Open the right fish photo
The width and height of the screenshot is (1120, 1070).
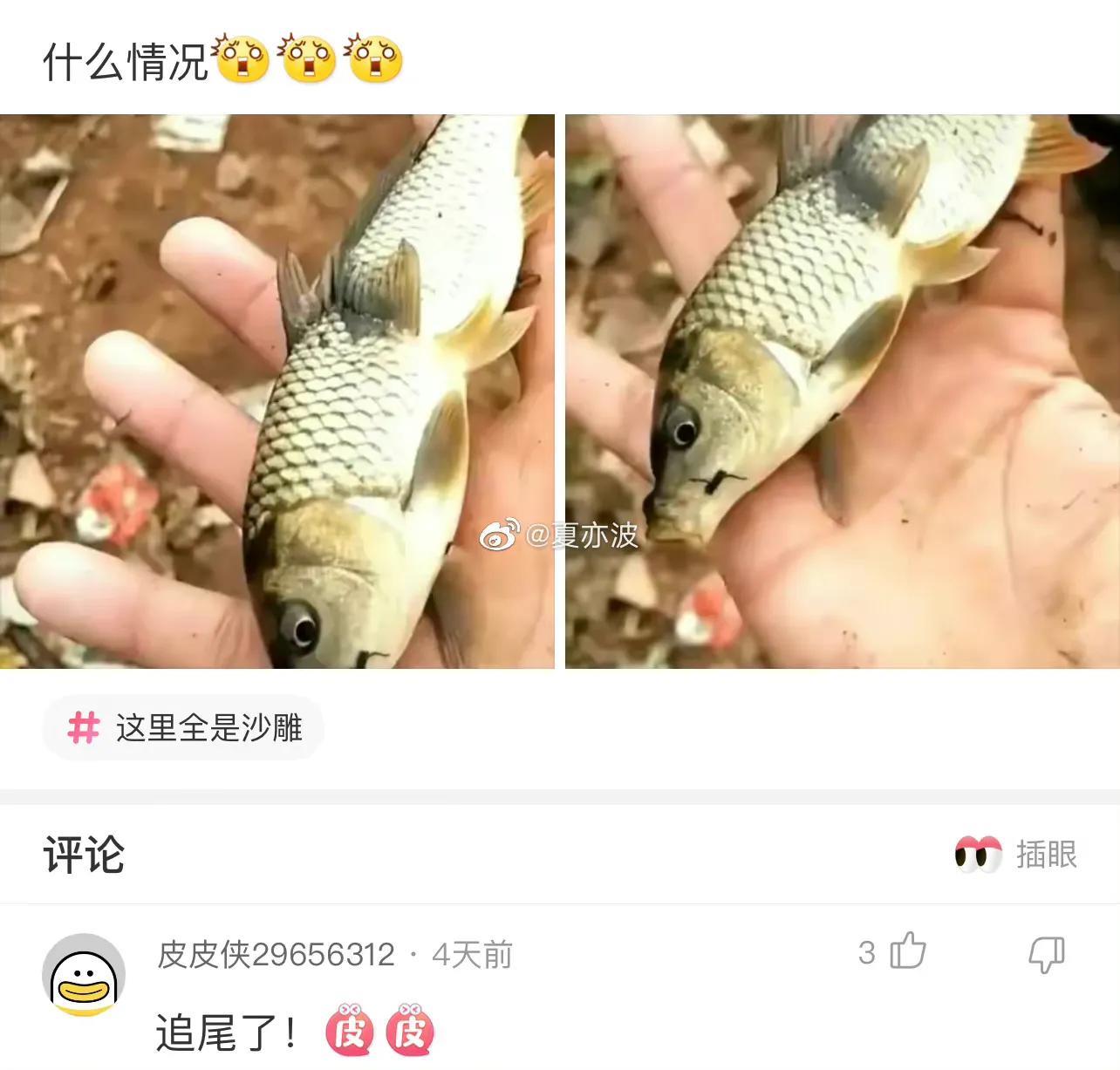coord(842,392)
